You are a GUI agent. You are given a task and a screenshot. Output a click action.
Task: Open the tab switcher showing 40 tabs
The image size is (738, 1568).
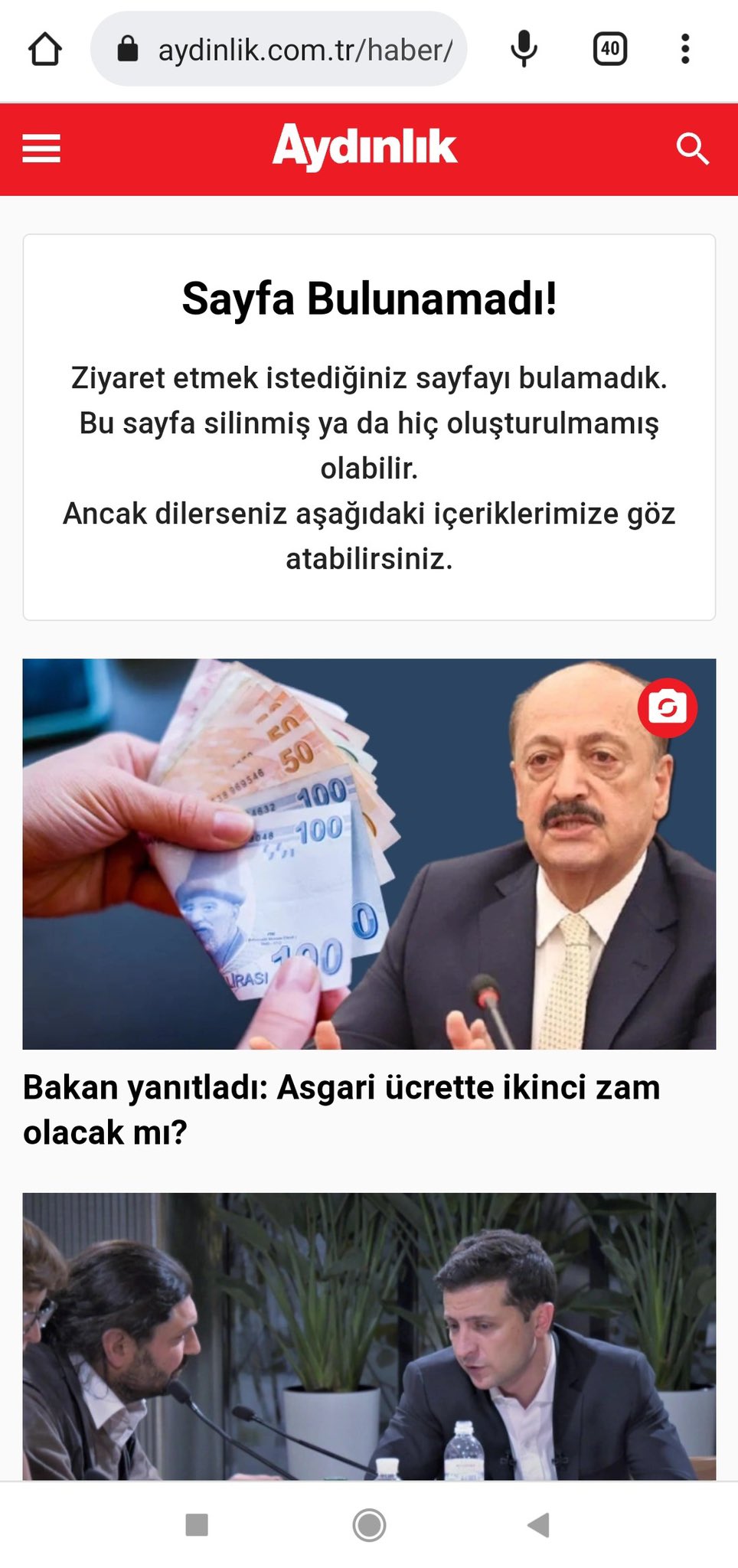coord(610,50)
